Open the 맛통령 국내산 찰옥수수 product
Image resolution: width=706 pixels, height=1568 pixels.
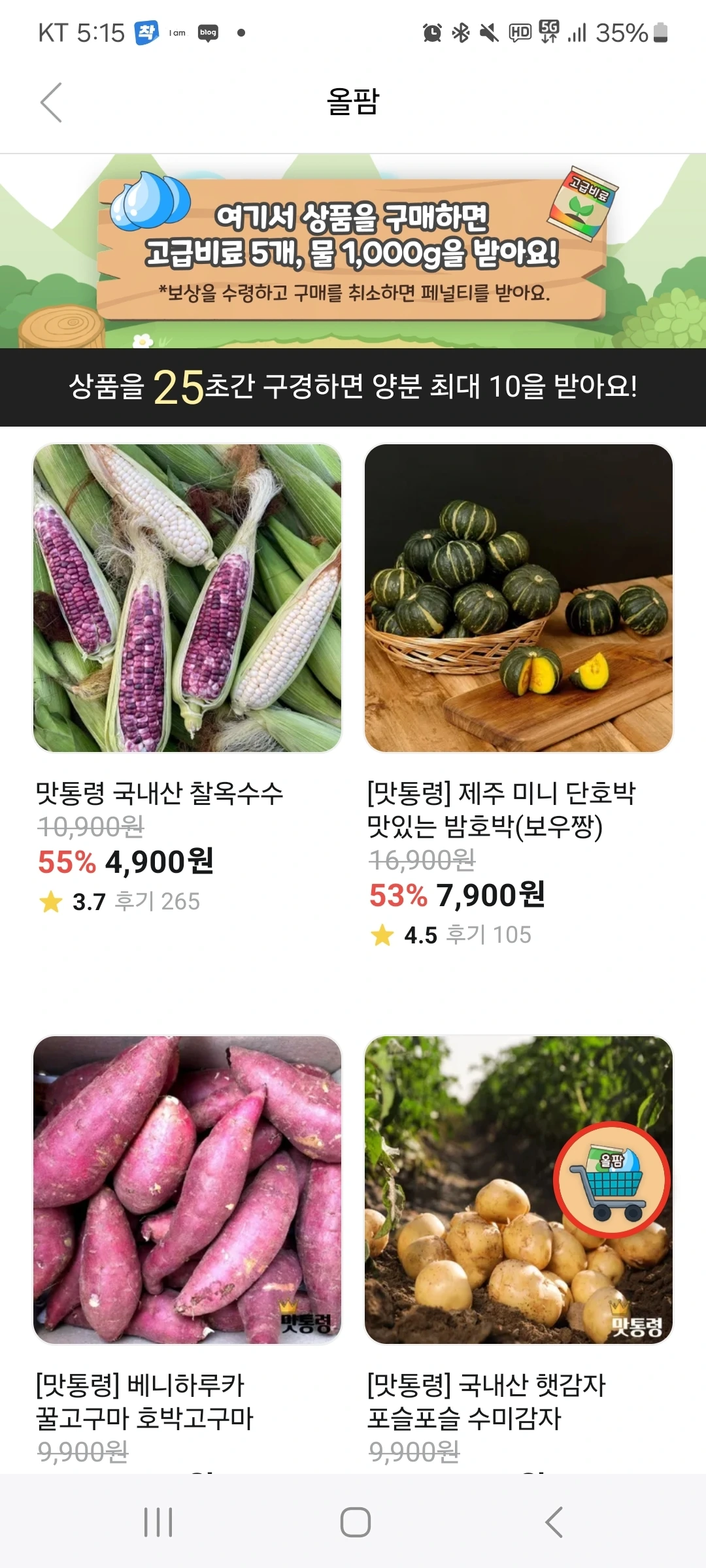(x=188, y=598)
